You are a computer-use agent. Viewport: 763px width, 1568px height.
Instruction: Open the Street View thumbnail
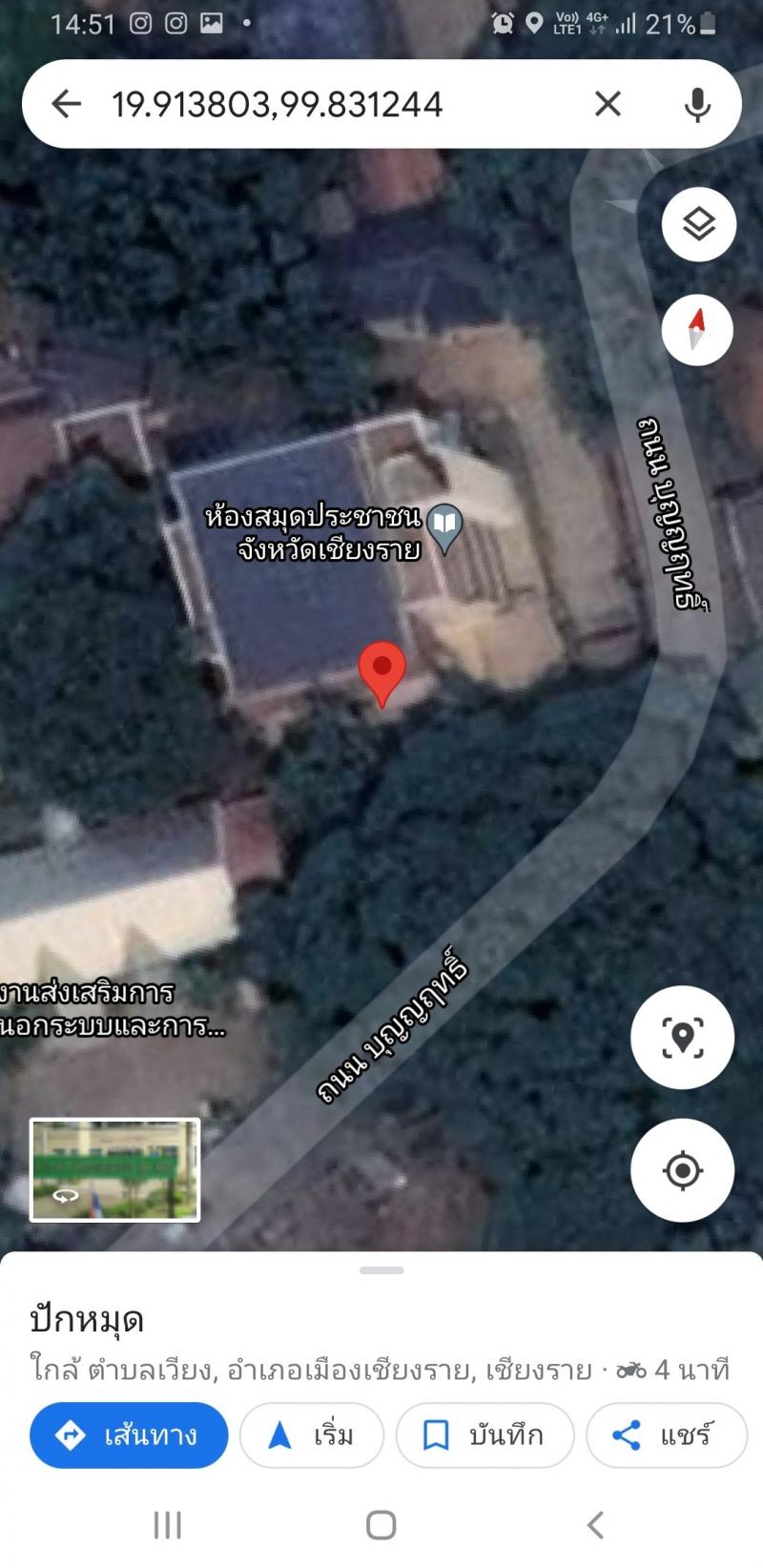click(115, 1170)
